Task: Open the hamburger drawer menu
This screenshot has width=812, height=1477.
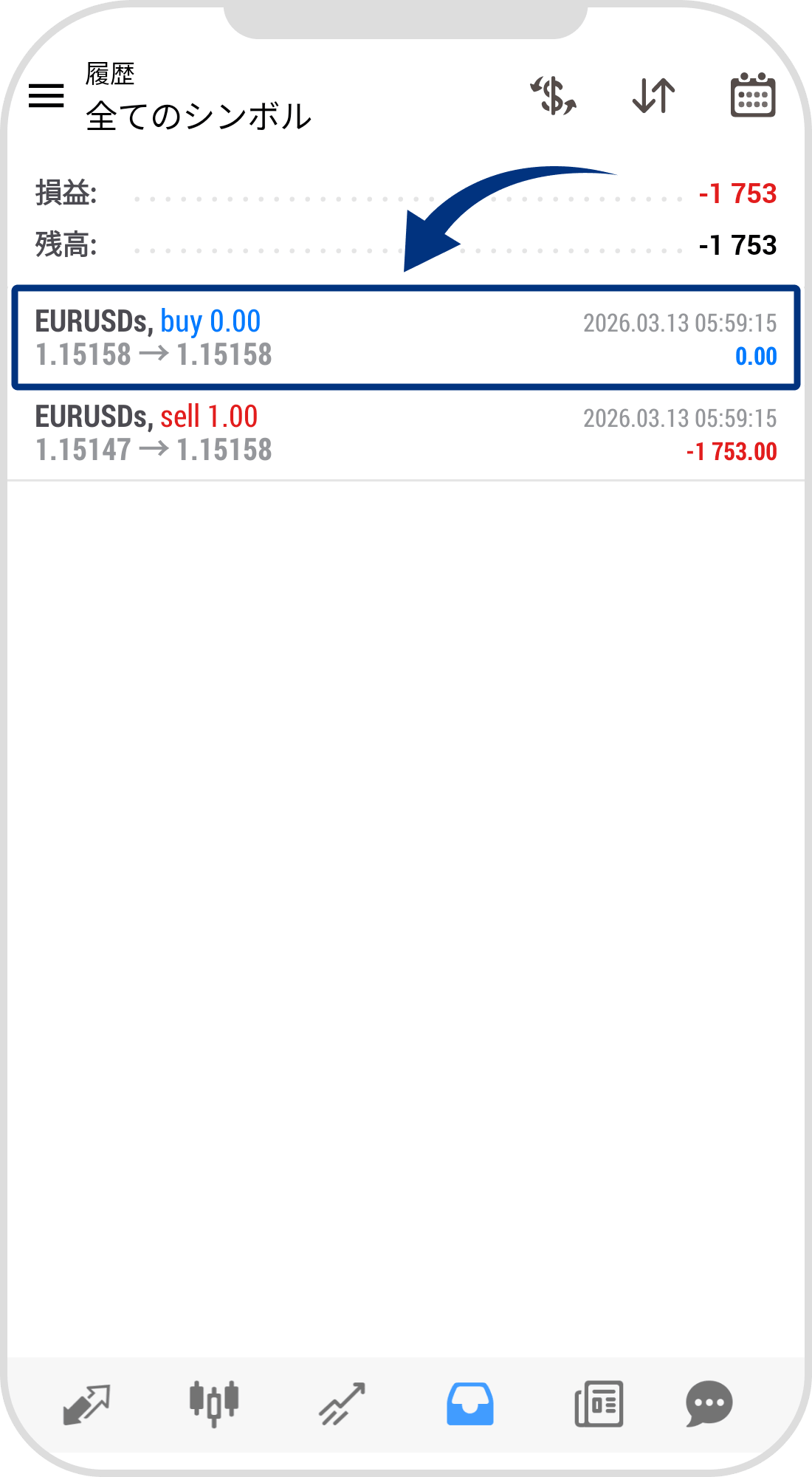Action: coord(47,96)
